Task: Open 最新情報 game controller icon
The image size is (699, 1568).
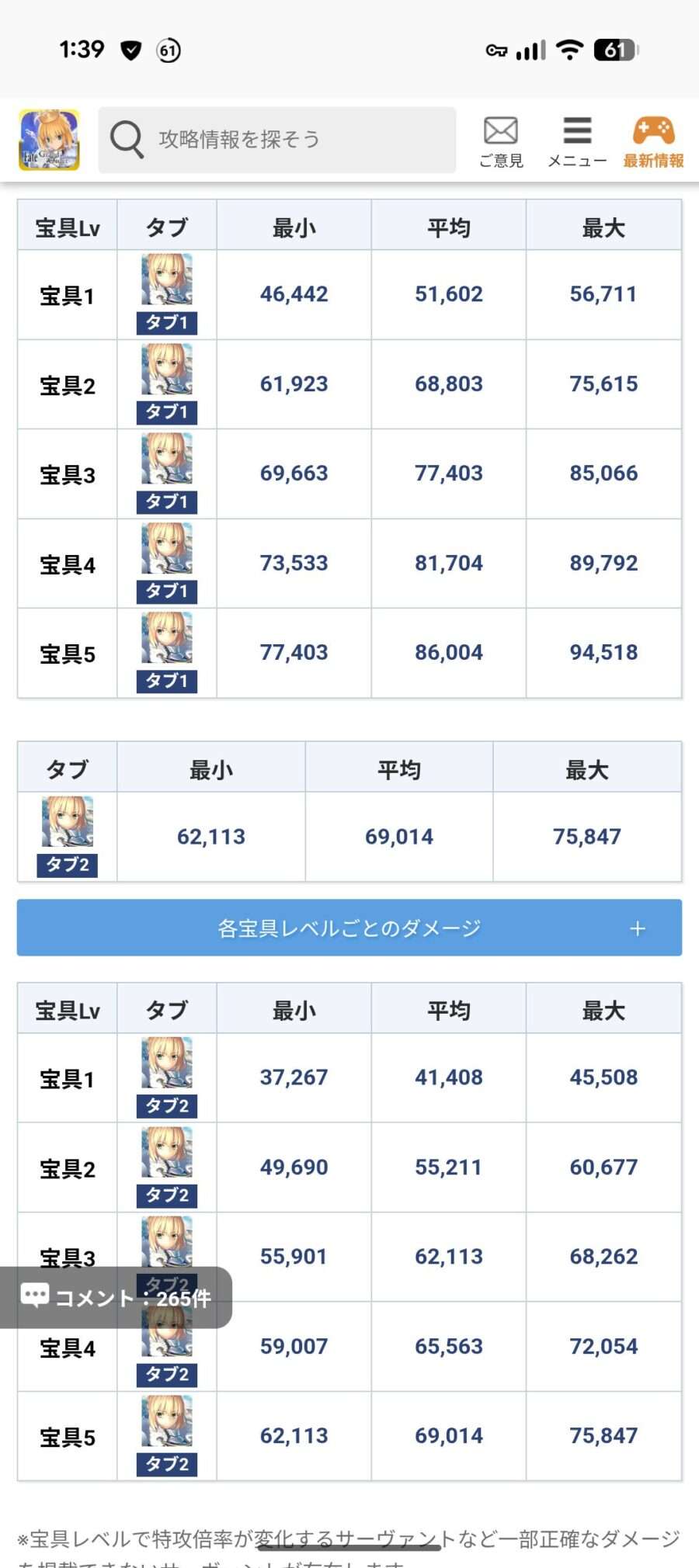Action: pyautogui.click(x=653, y=140)
